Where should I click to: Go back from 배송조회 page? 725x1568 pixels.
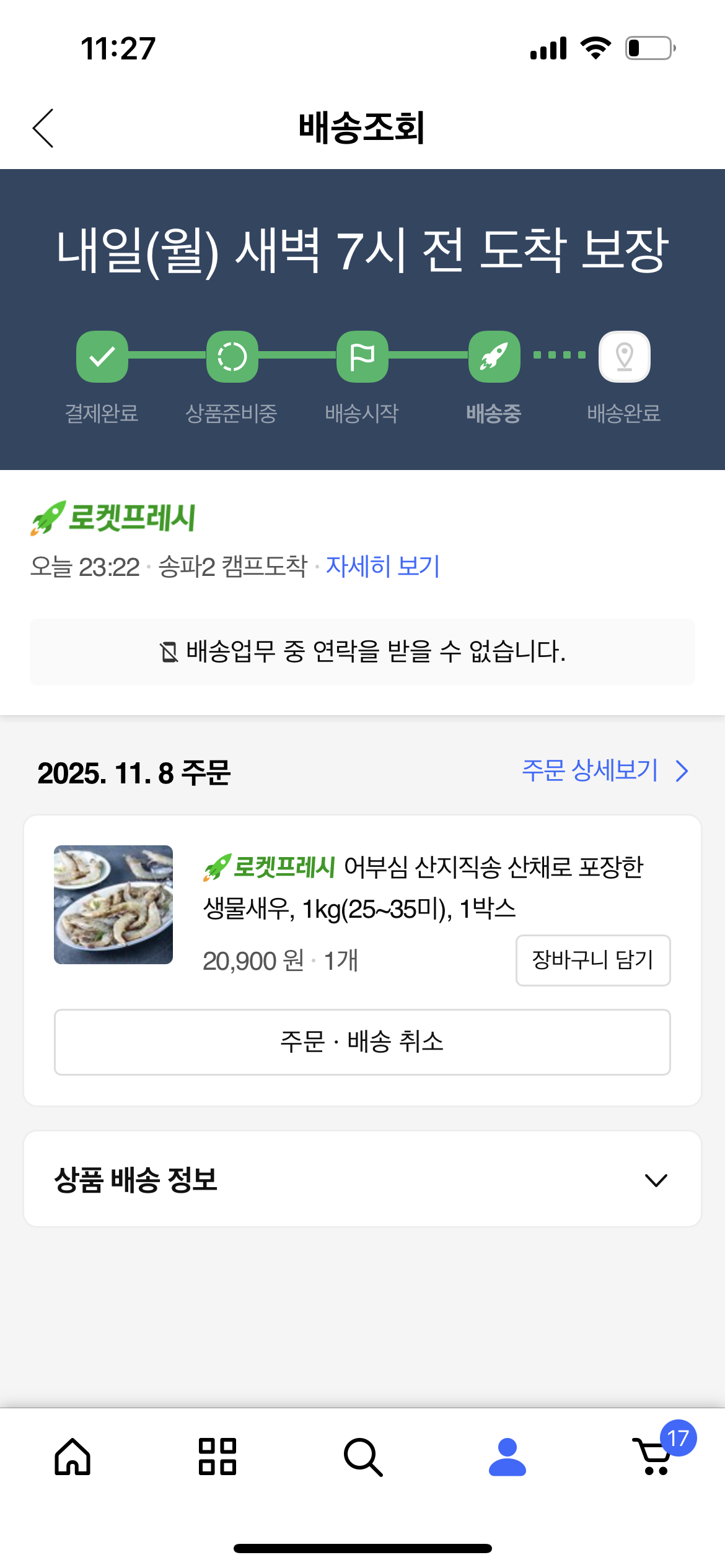(43, 128)
